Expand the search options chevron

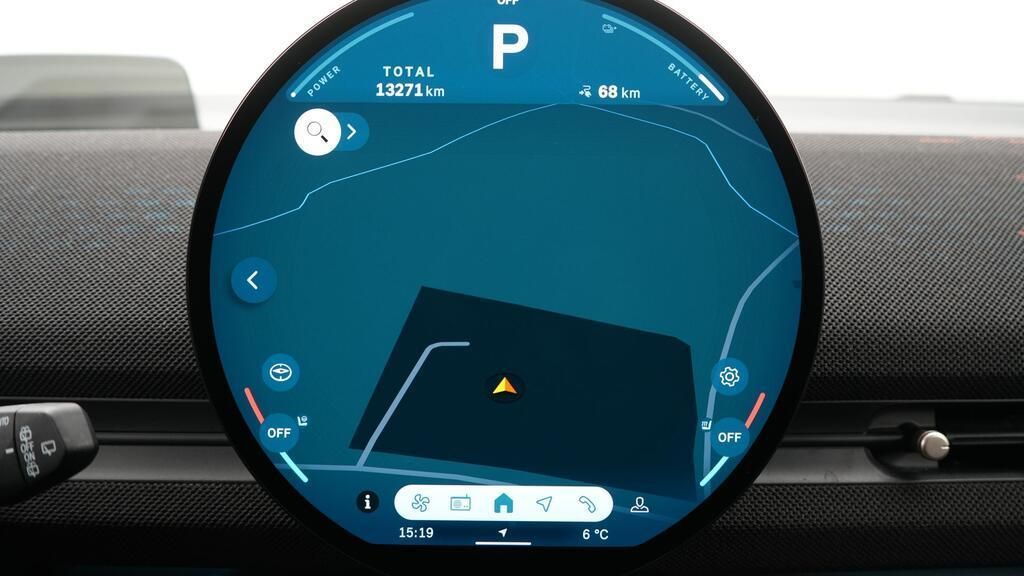[x=352, y=131]
